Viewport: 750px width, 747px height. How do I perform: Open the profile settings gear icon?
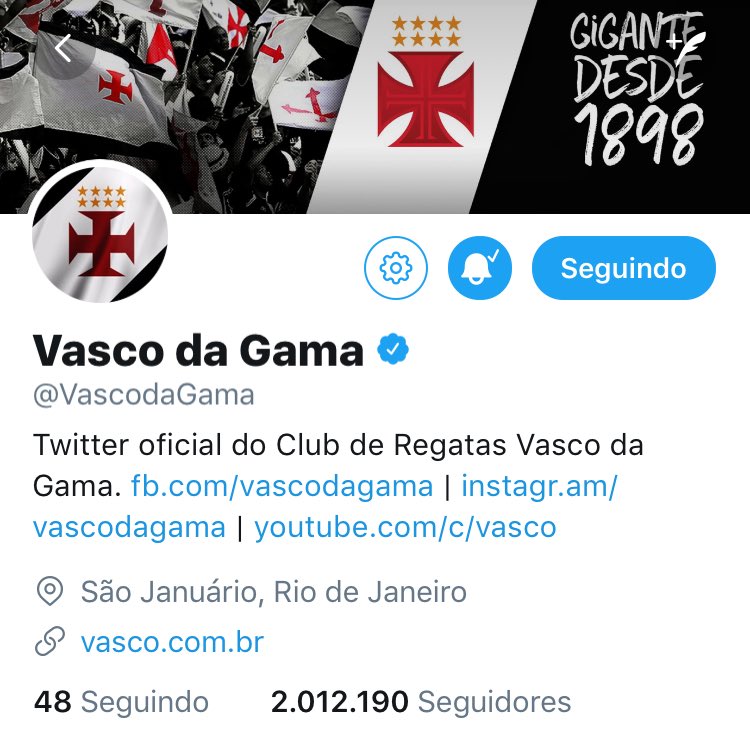(x=396, y=268)
